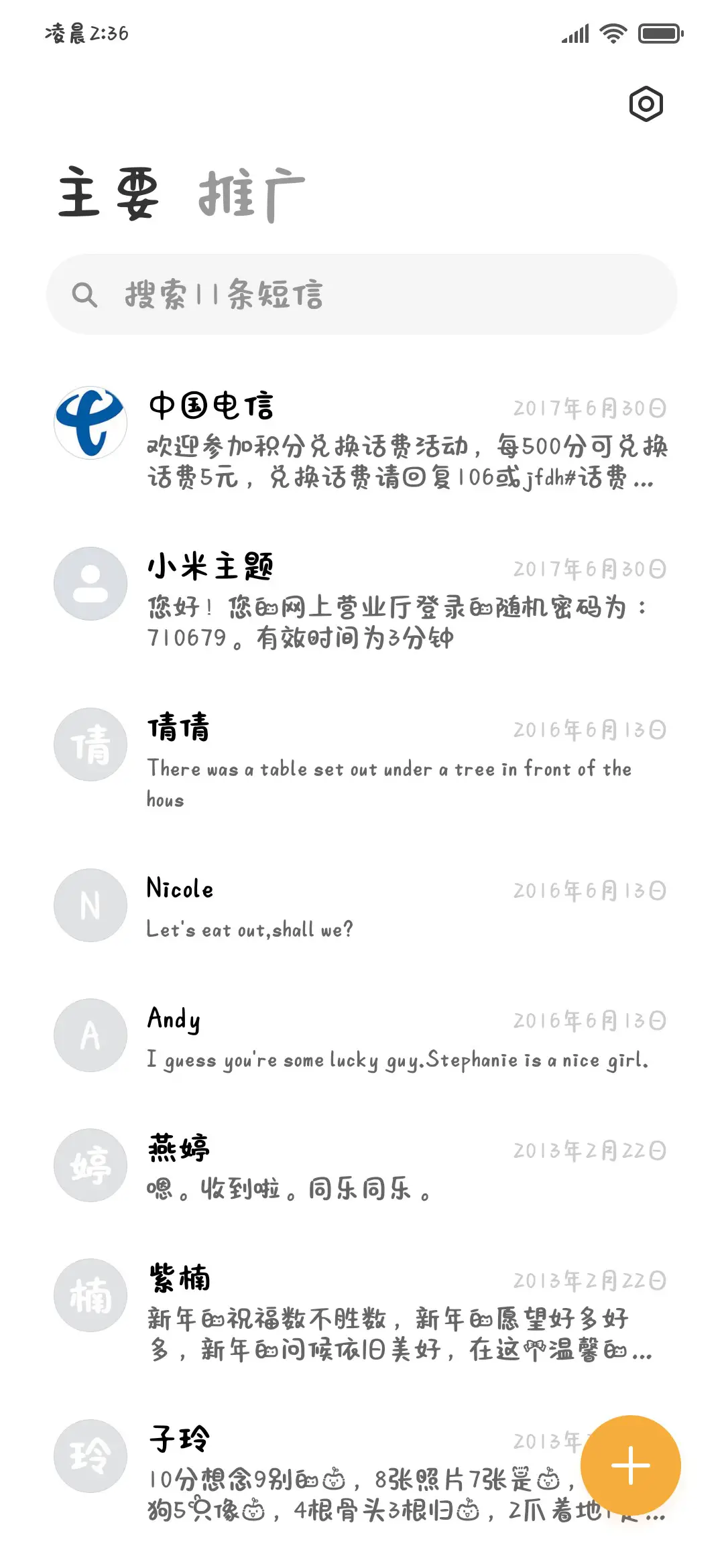Compose new message with orange plus button
724x1568 pixels.
point(631,1465)
